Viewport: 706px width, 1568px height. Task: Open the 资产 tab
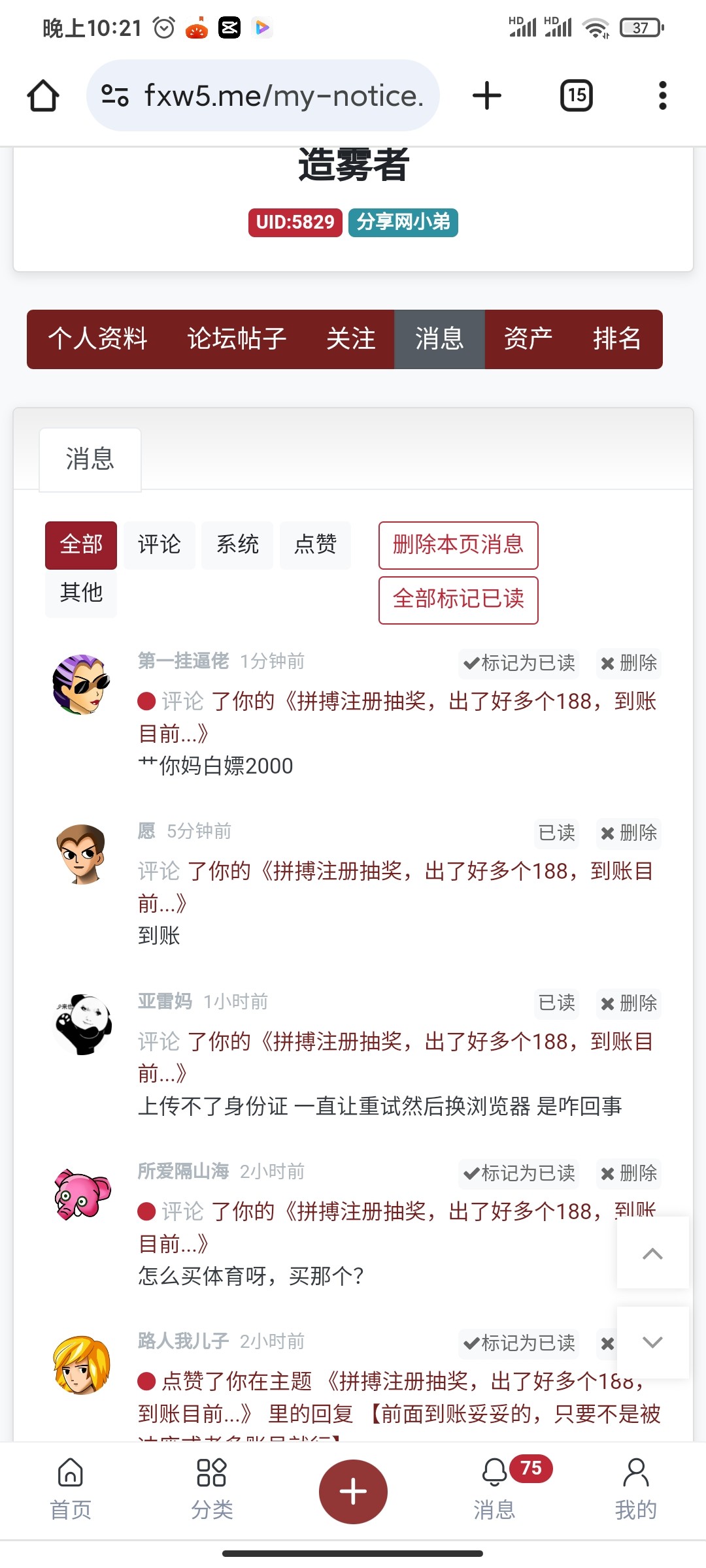pyautogui.click(x=528, y=339)
